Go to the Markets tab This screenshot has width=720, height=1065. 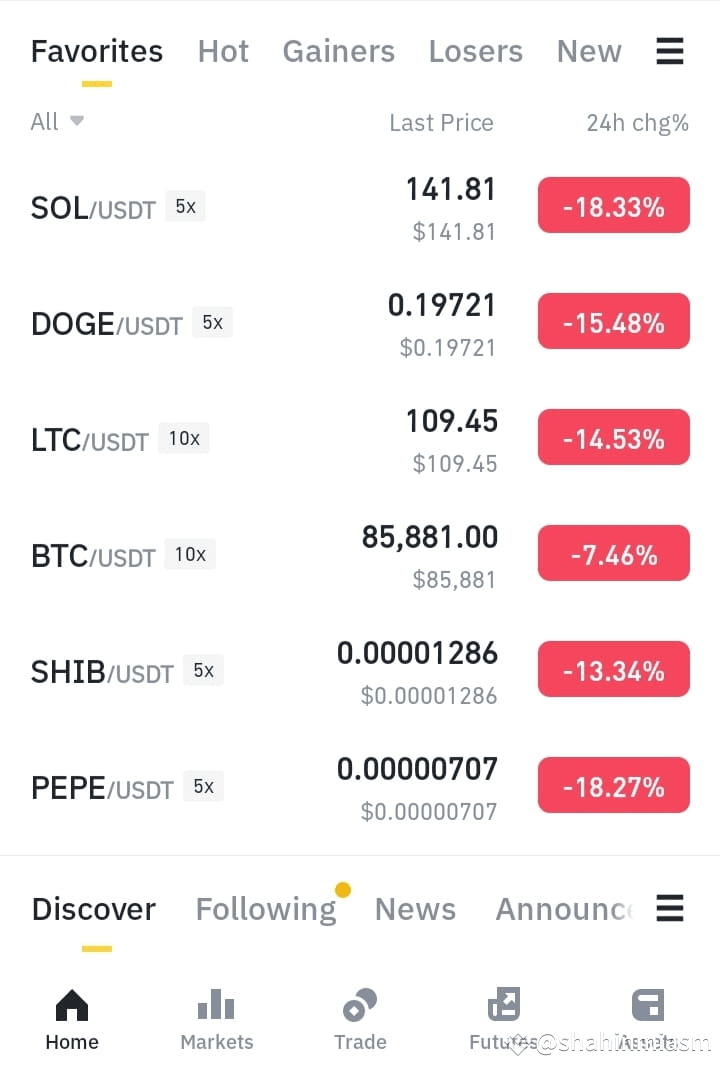pos(217,1019)
